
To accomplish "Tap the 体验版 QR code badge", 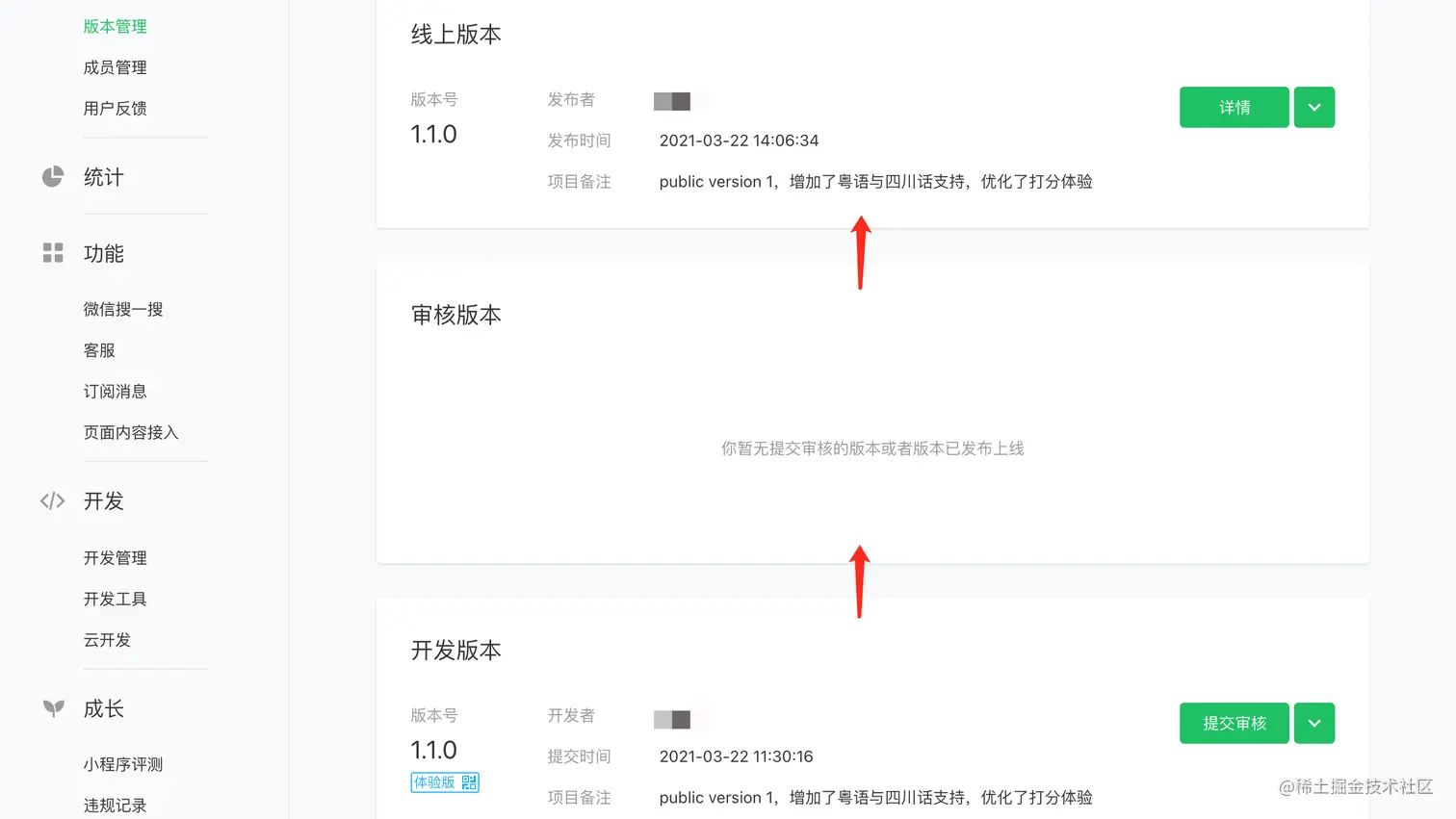I will pyautogui.click(x=444, y=782).
